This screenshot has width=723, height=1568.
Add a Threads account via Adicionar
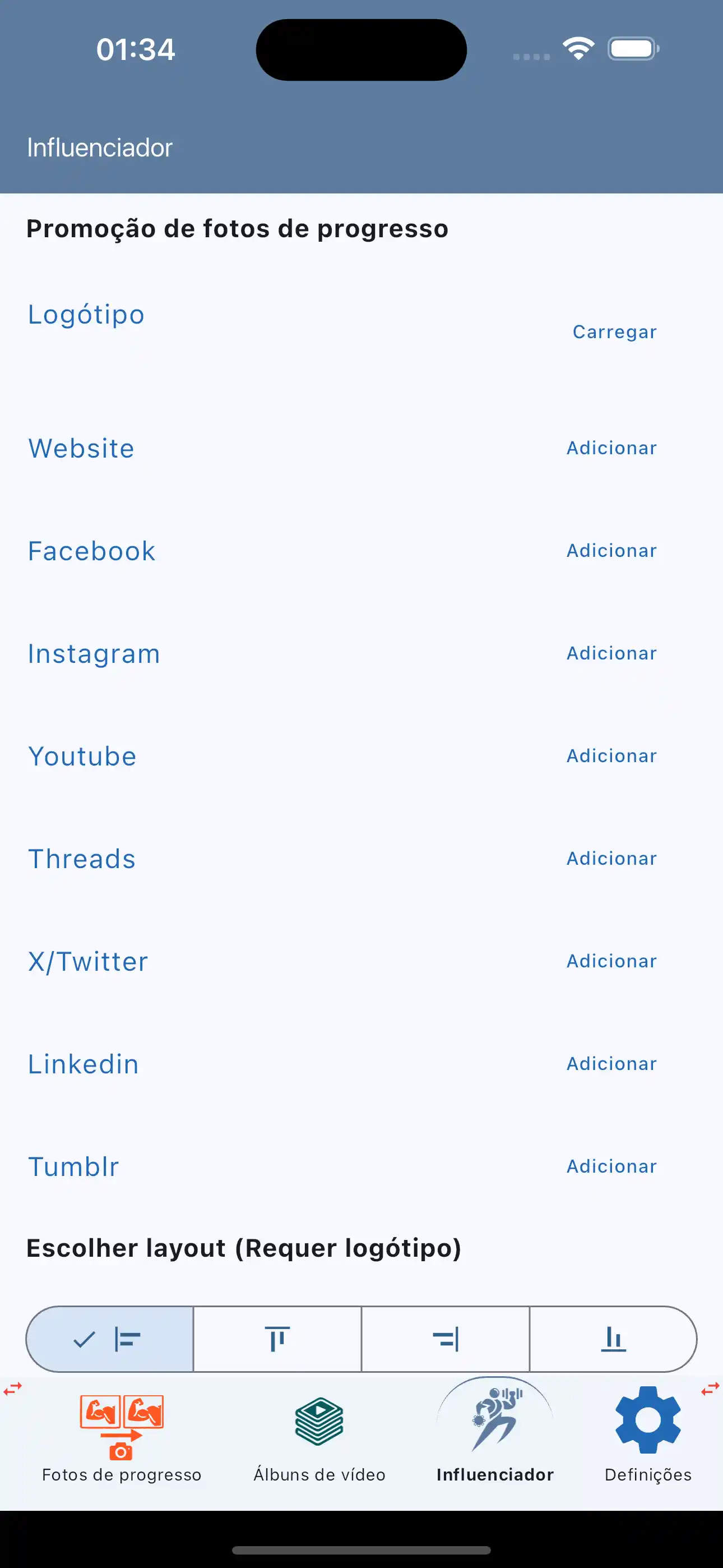(611, 858)
